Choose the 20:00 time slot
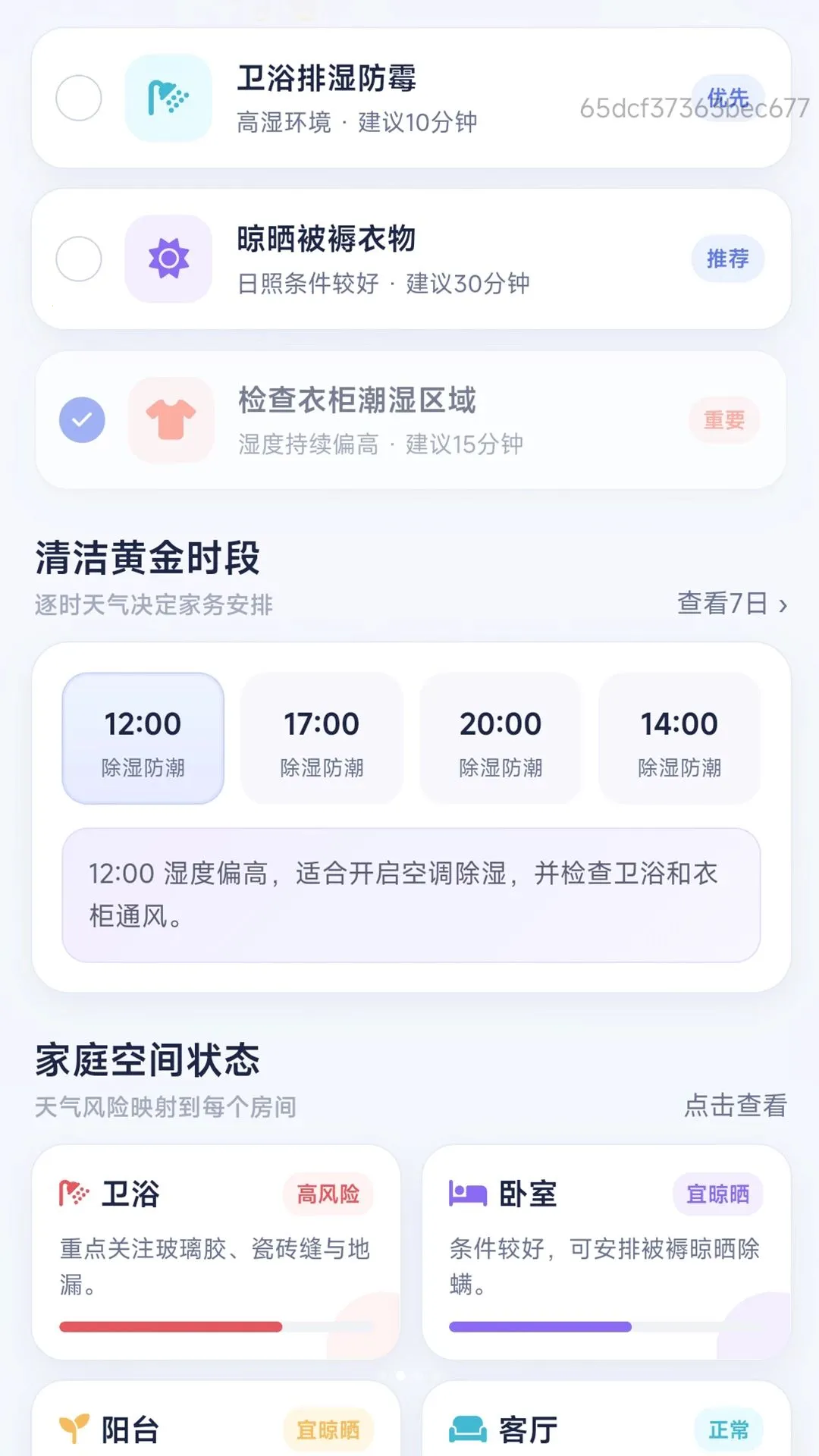Viewport: 819px width, 1456px height. (500, 738)
